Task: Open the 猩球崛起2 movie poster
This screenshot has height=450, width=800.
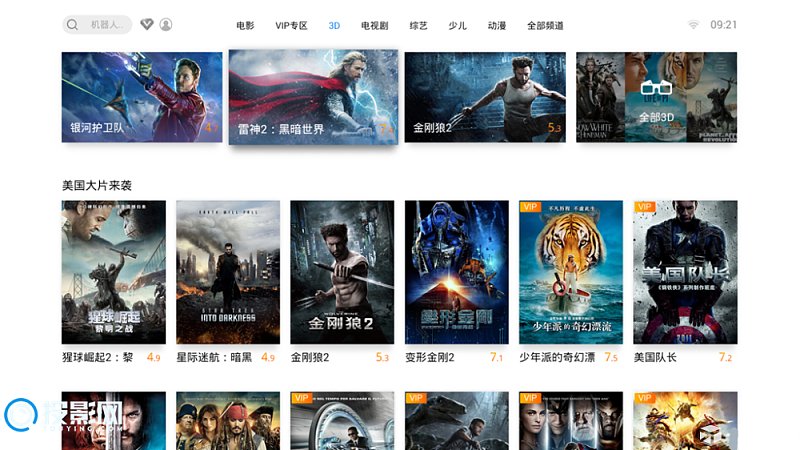Action: pos(113,272)
